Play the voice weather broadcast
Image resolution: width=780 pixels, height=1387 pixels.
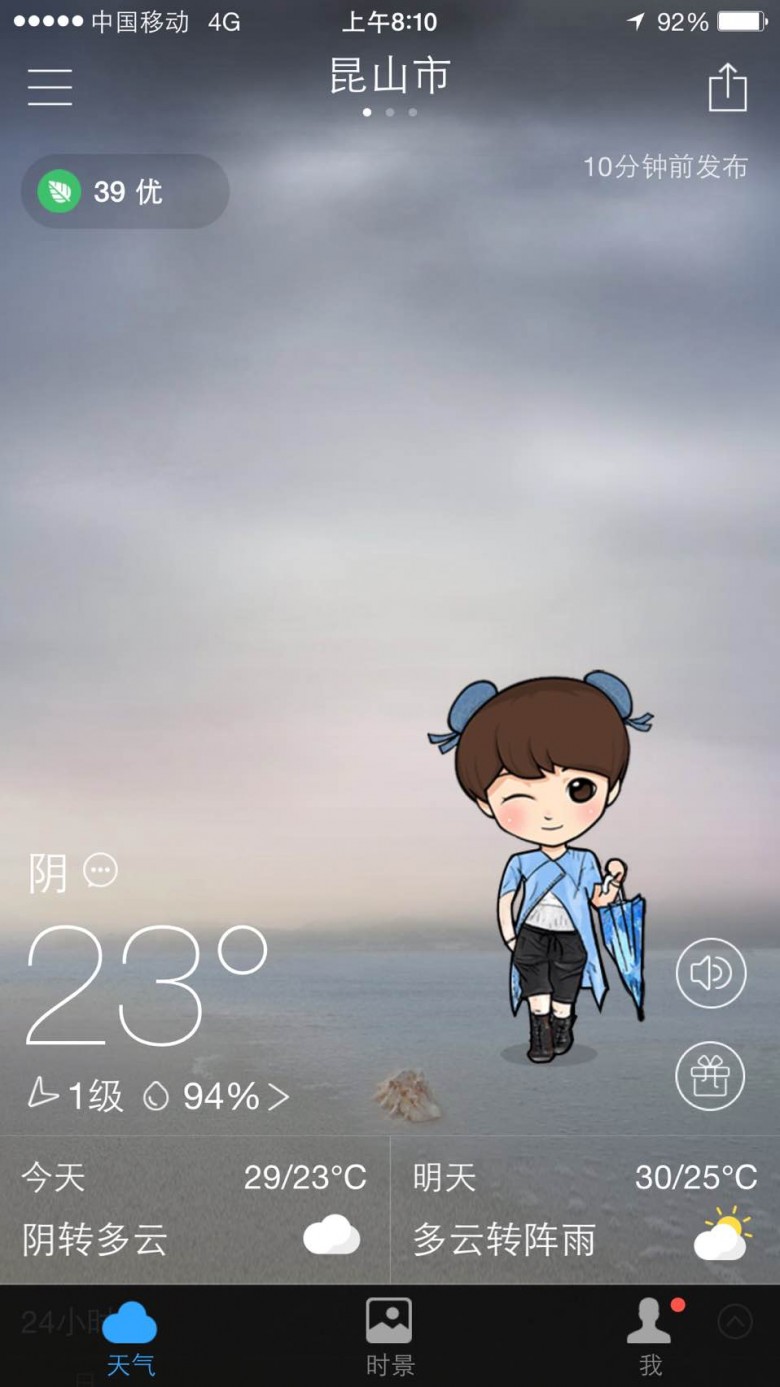(x=710, y=973)
